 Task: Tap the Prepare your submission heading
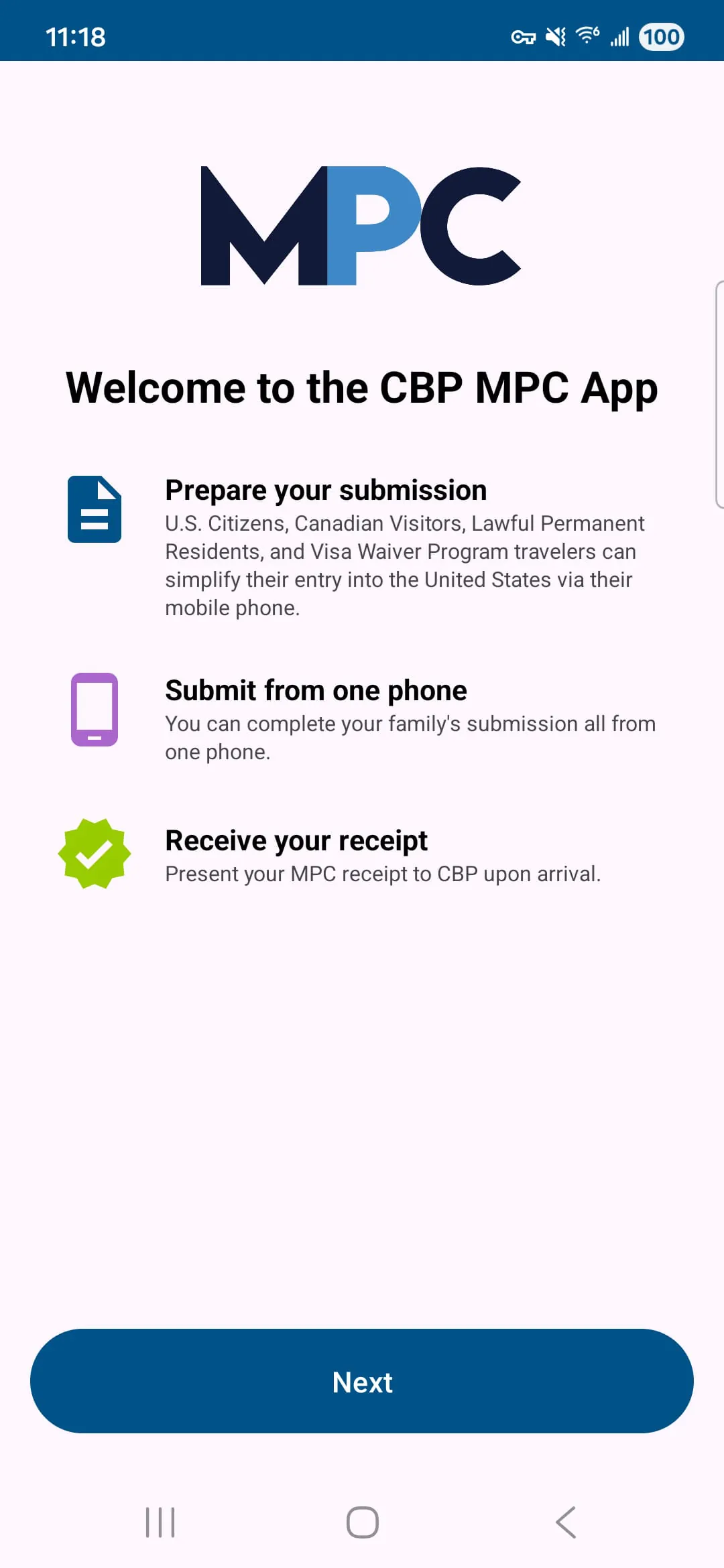326,490
